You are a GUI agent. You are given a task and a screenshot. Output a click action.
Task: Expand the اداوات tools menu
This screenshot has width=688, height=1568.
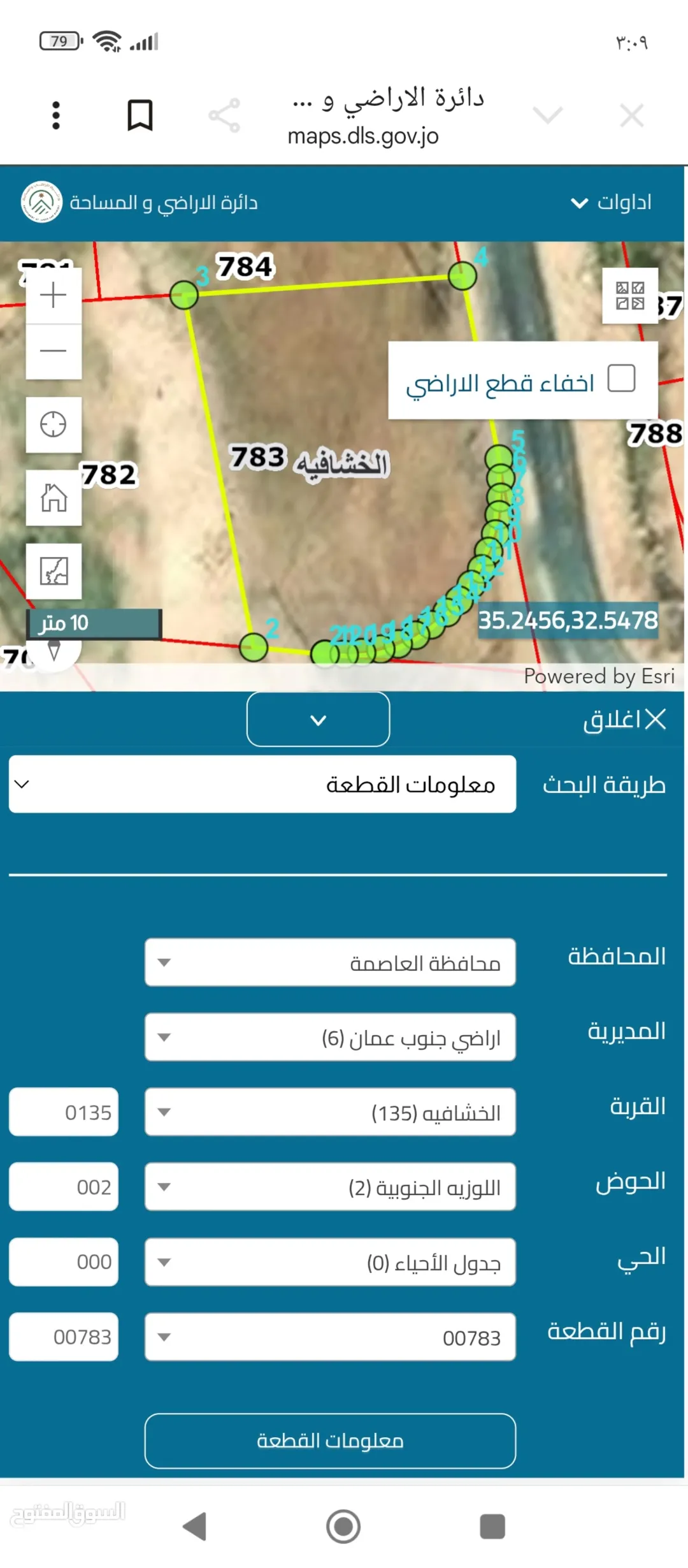[611, 203]
